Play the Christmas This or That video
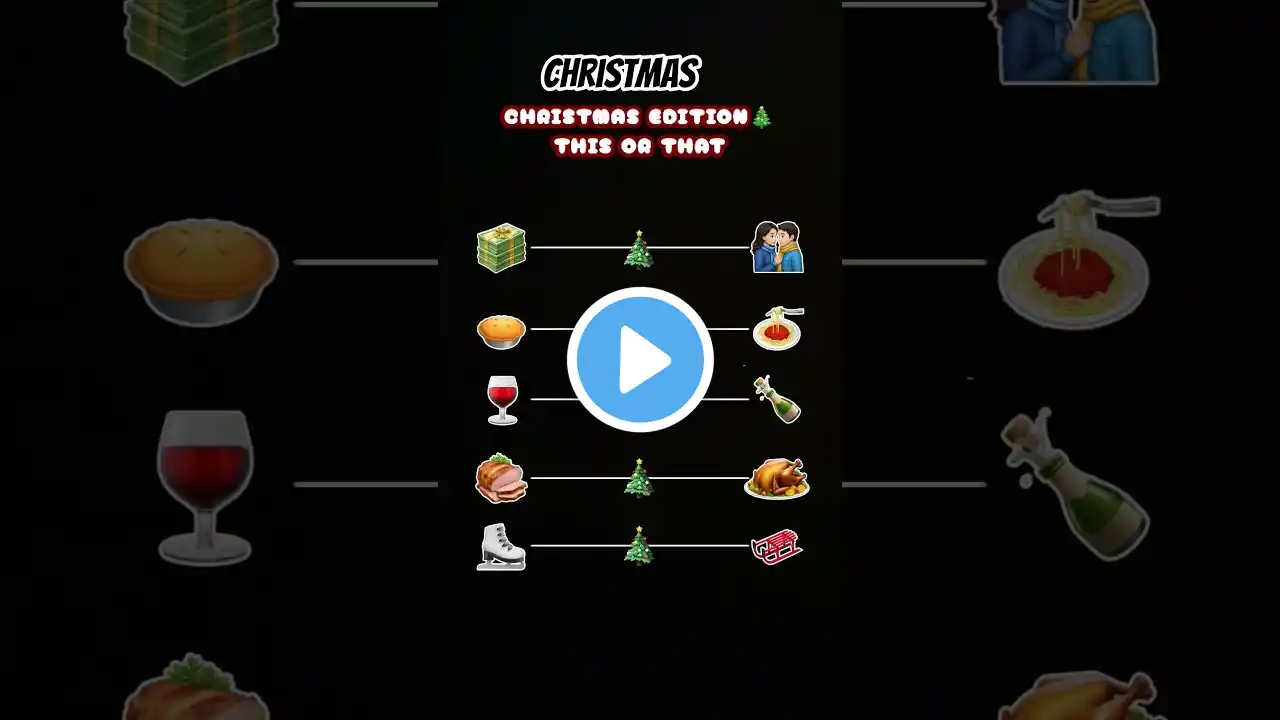Screen dimensions: 1280x720 640,360
